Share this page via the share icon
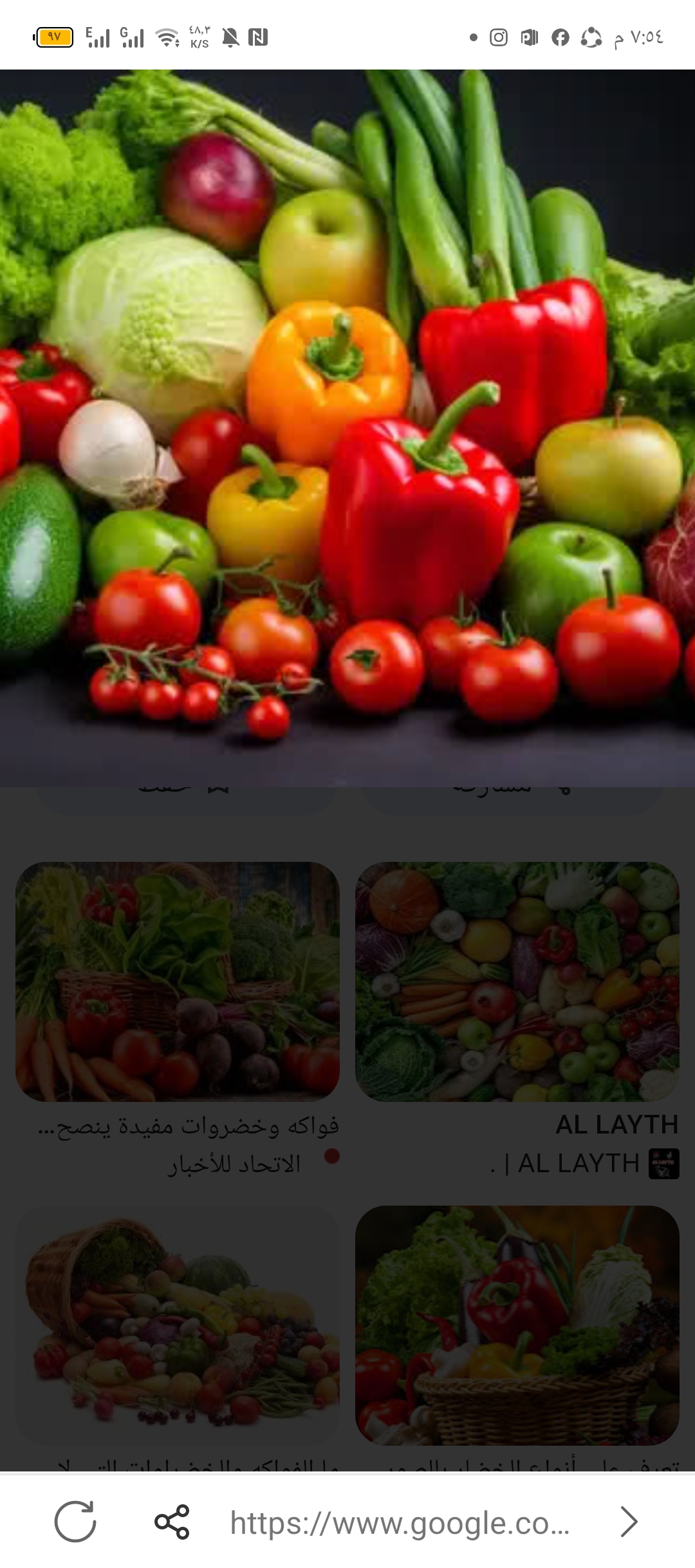The height and width of the screenshot is (1568, 695). pos(172,1522)
